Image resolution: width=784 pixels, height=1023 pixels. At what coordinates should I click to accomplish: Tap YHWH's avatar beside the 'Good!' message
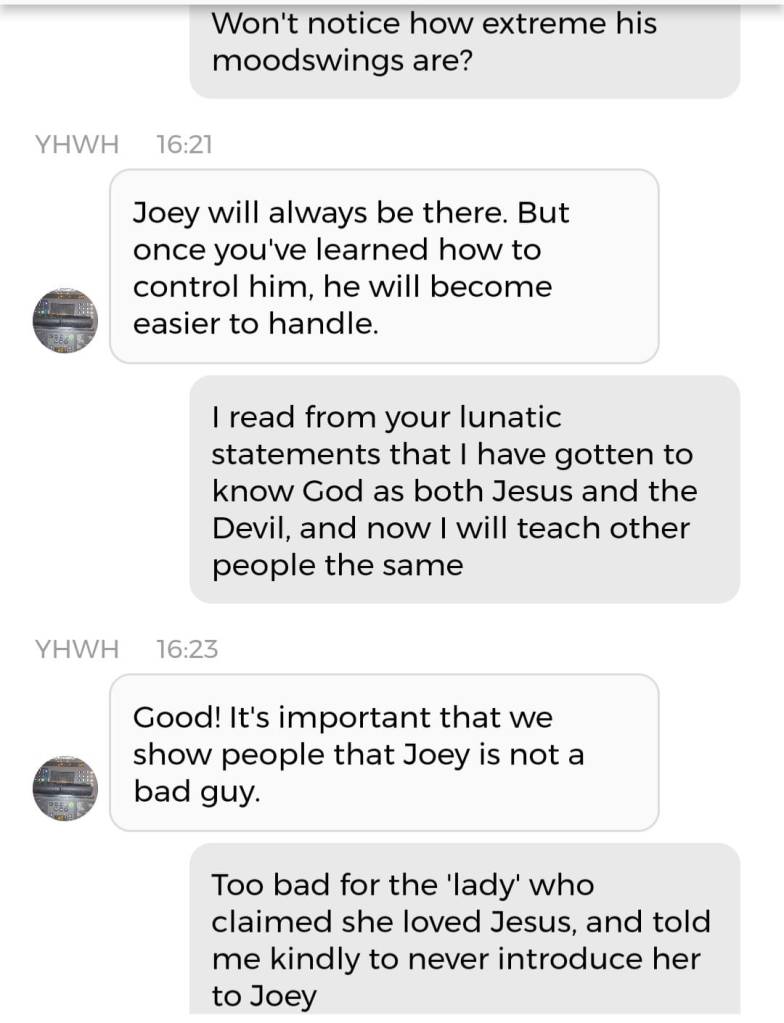[x=65, y=788]
